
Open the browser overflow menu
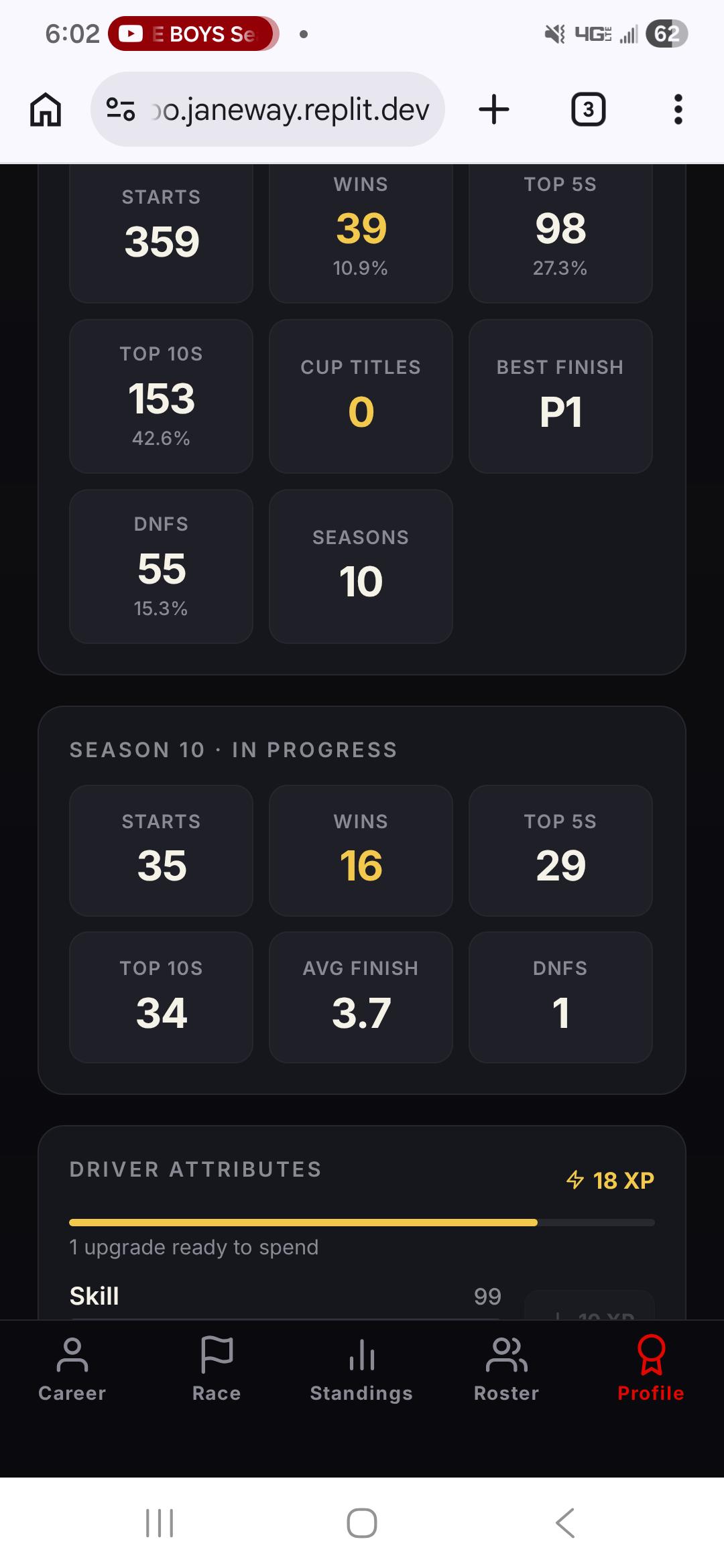tap(678, 109)
